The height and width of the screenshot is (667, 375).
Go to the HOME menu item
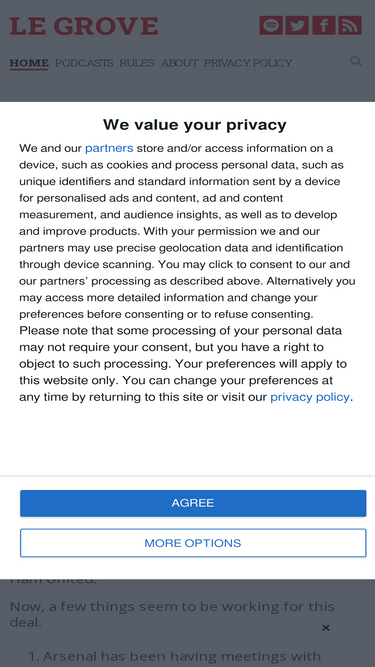29,63
